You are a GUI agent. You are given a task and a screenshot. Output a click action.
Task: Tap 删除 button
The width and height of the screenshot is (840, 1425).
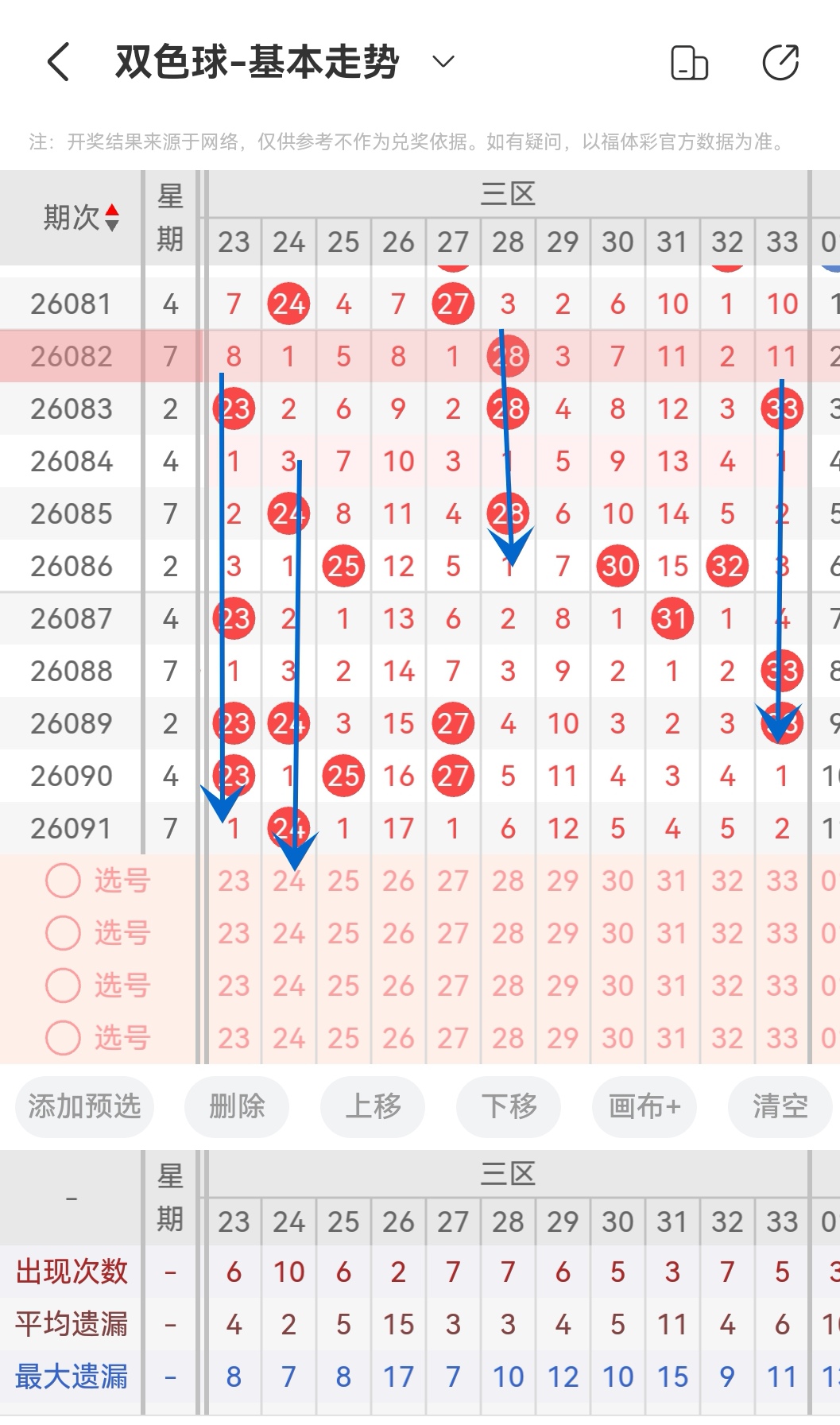pos(237,1106)
